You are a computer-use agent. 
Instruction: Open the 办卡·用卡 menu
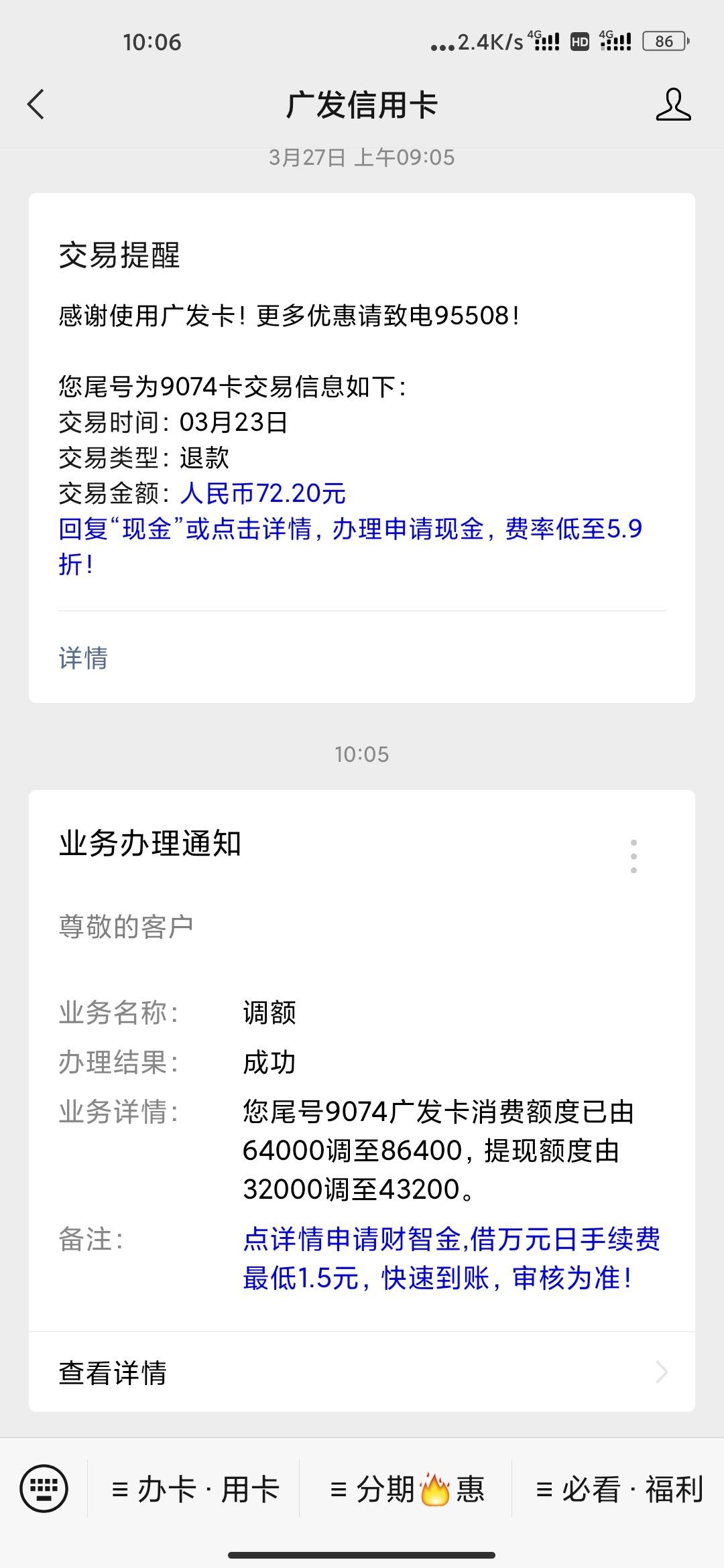194,1489
